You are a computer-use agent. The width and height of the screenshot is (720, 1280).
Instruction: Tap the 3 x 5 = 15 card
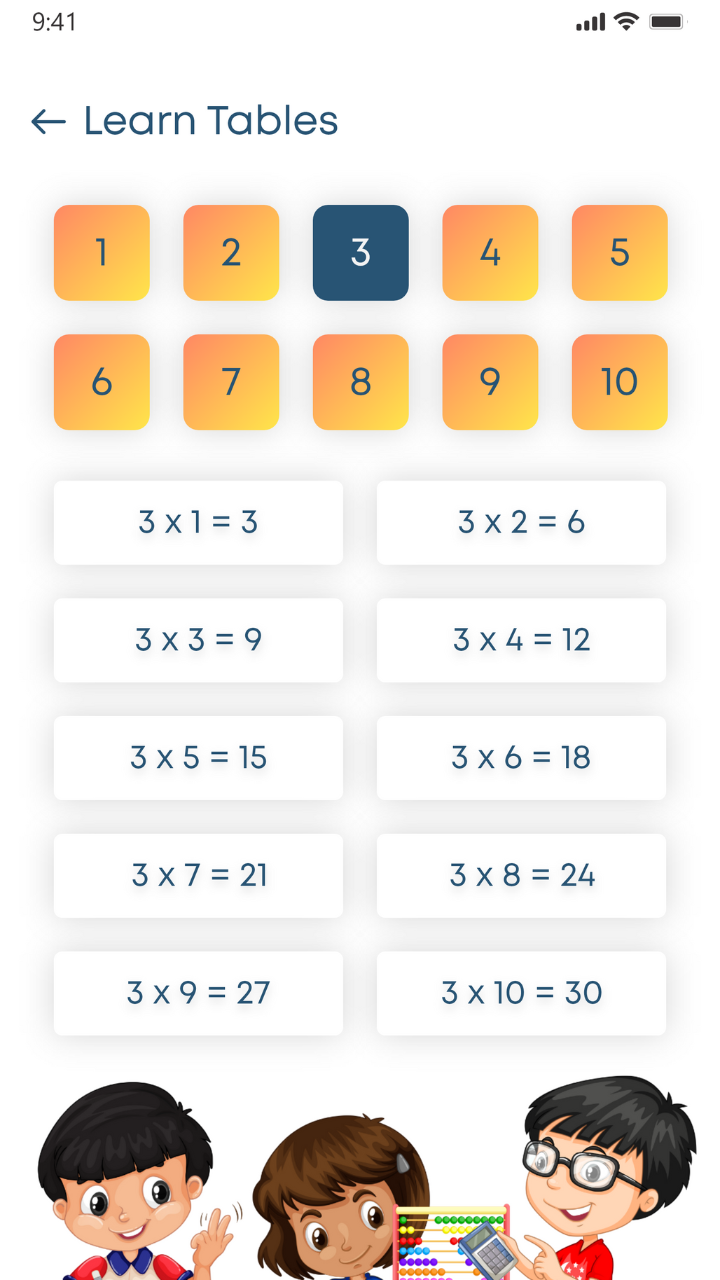pos(197,758)
